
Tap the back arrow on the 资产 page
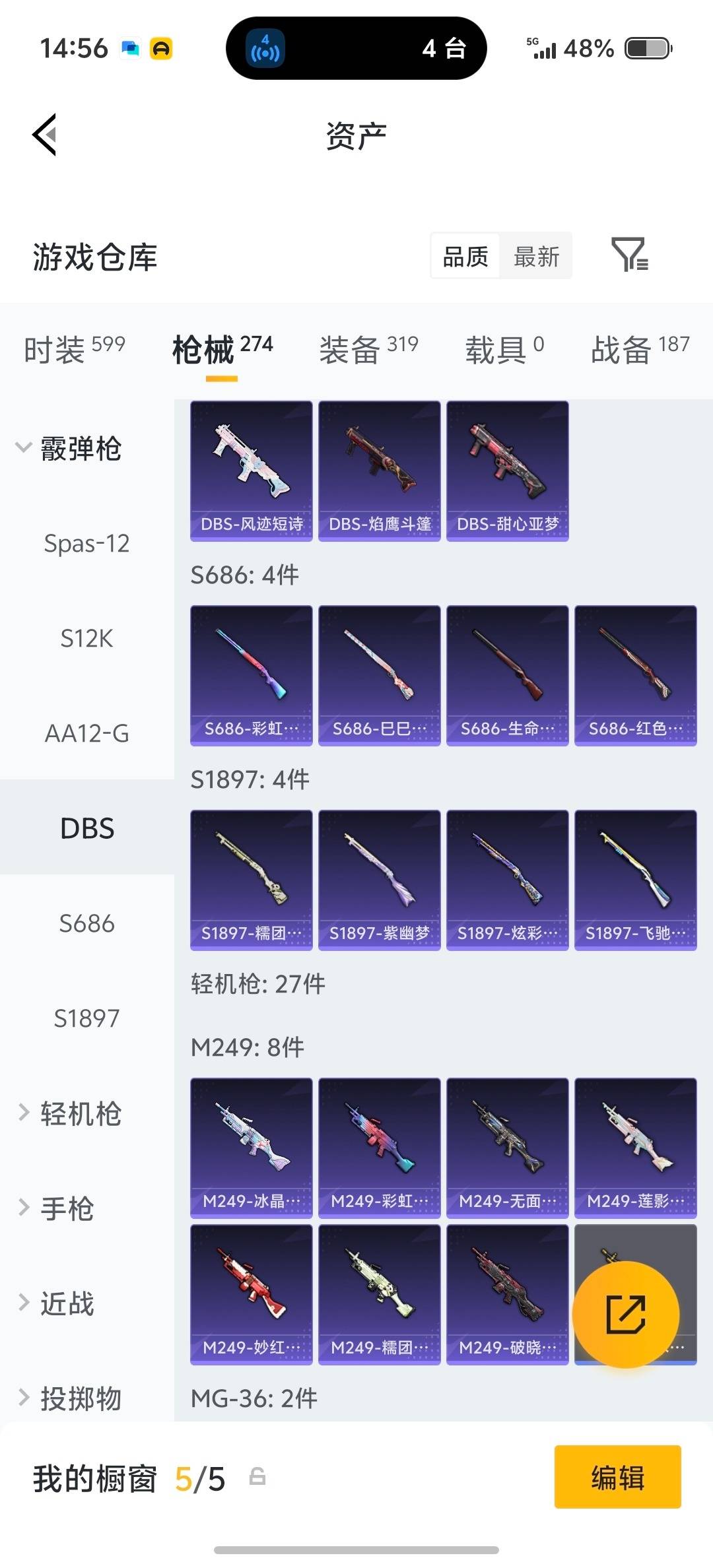click(44, 134)
